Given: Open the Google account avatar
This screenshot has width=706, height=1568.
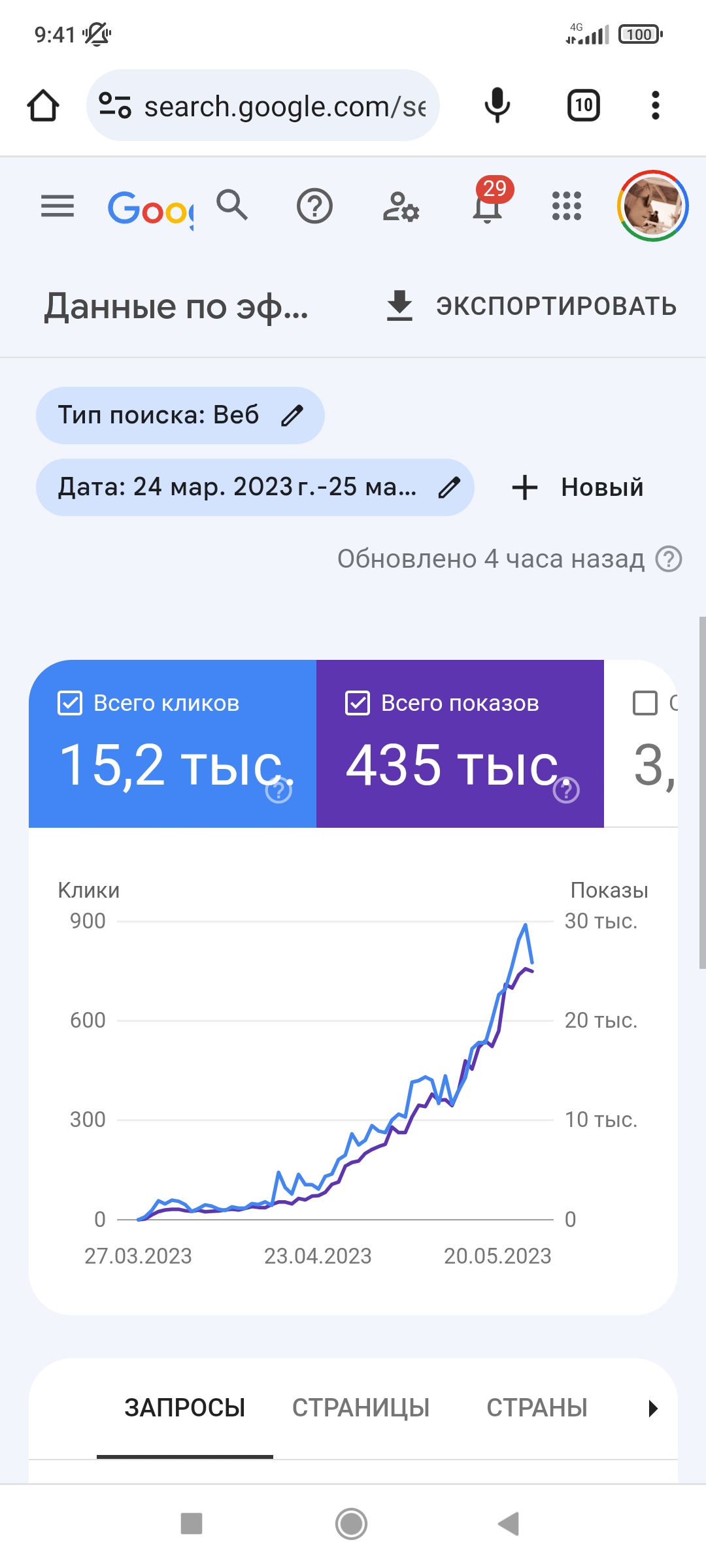Looking at the screenshot, I should [x=652, y=206].
